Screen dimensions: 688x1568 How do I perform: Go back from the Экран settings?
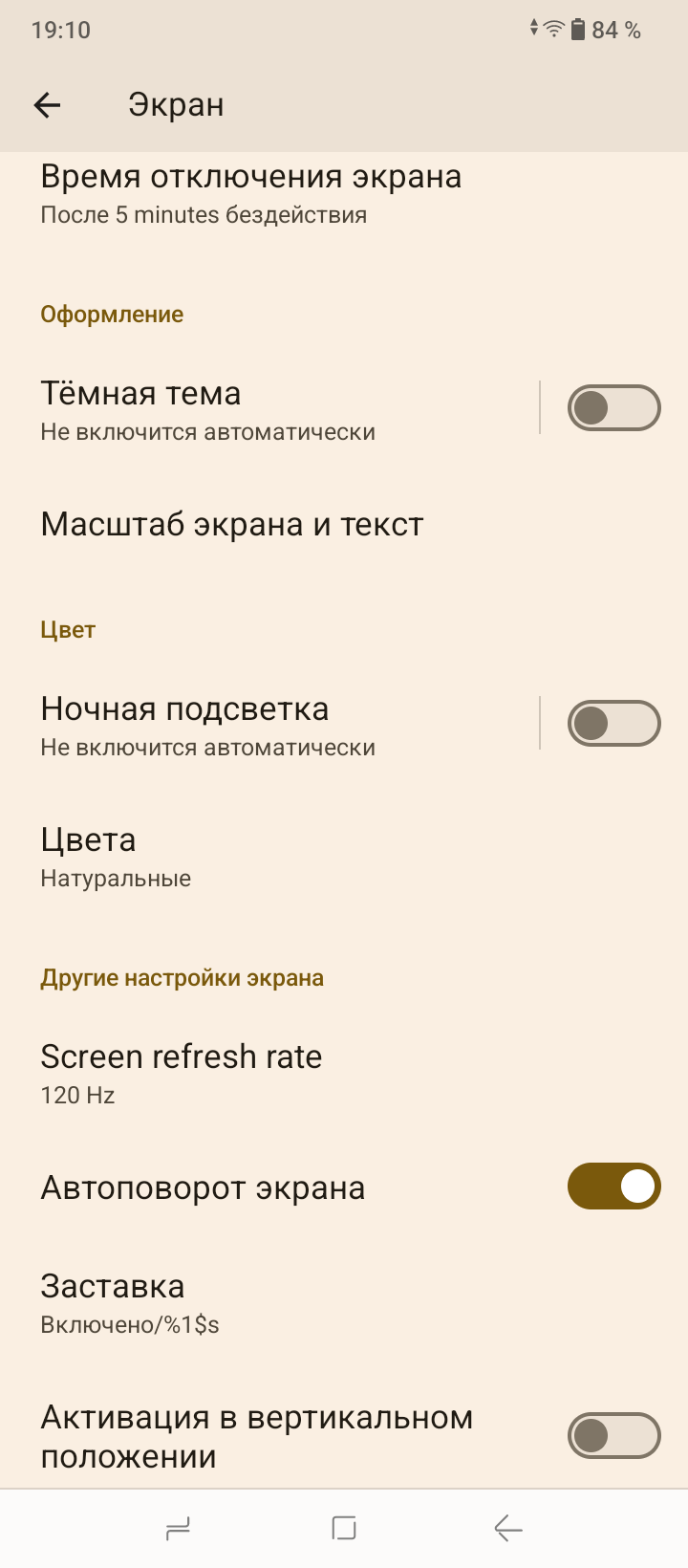click(x=47, y=105)
